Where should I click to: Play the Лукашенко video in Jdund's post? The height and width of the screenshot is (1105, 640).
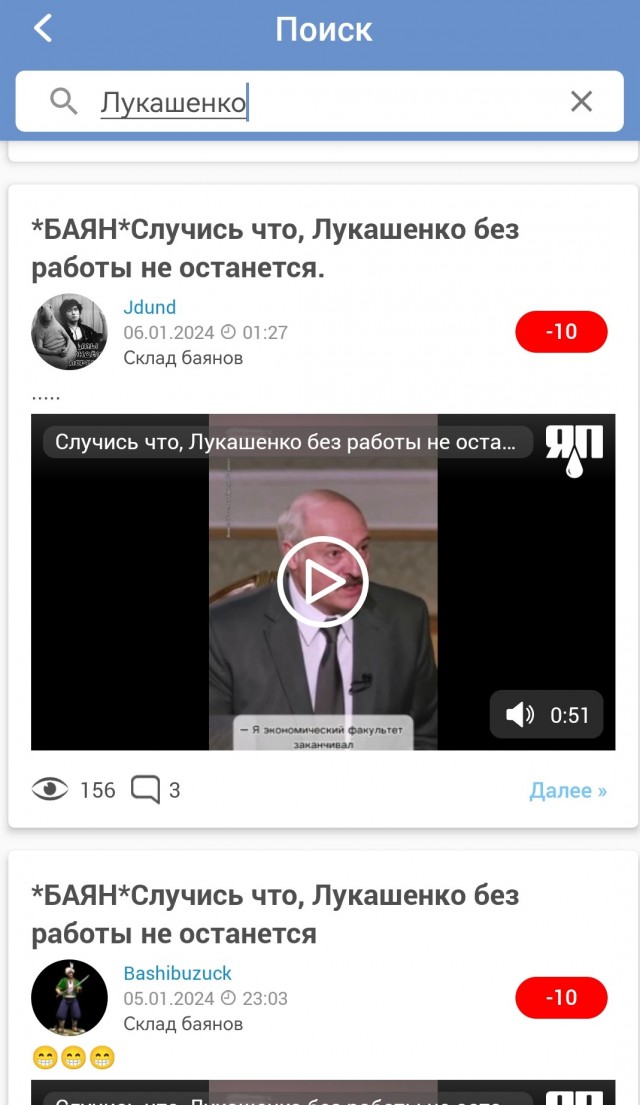322,582
